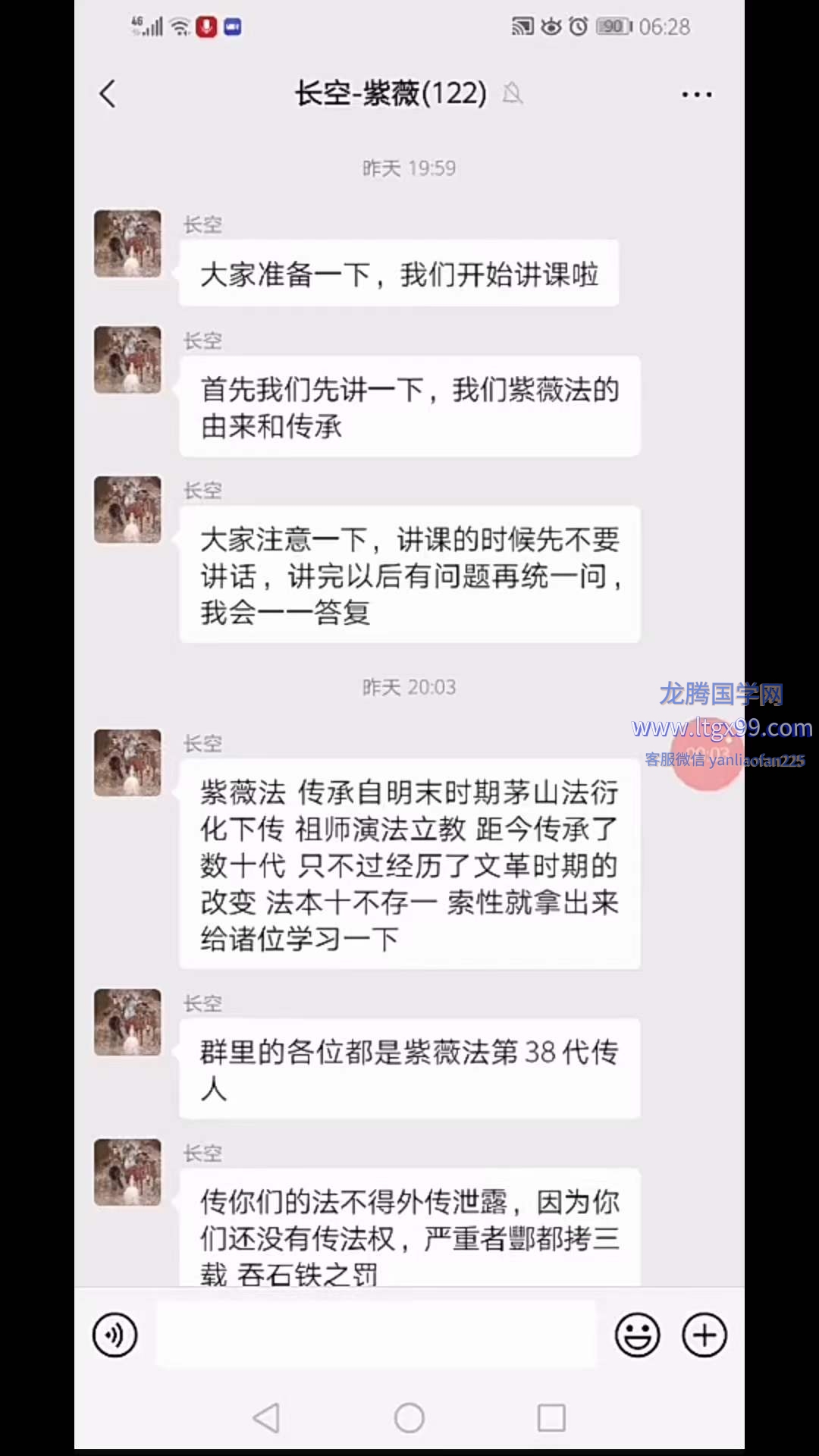Screen dimensions: 819x1456
Task: Tap the system home button
Action: (409, 1417)
